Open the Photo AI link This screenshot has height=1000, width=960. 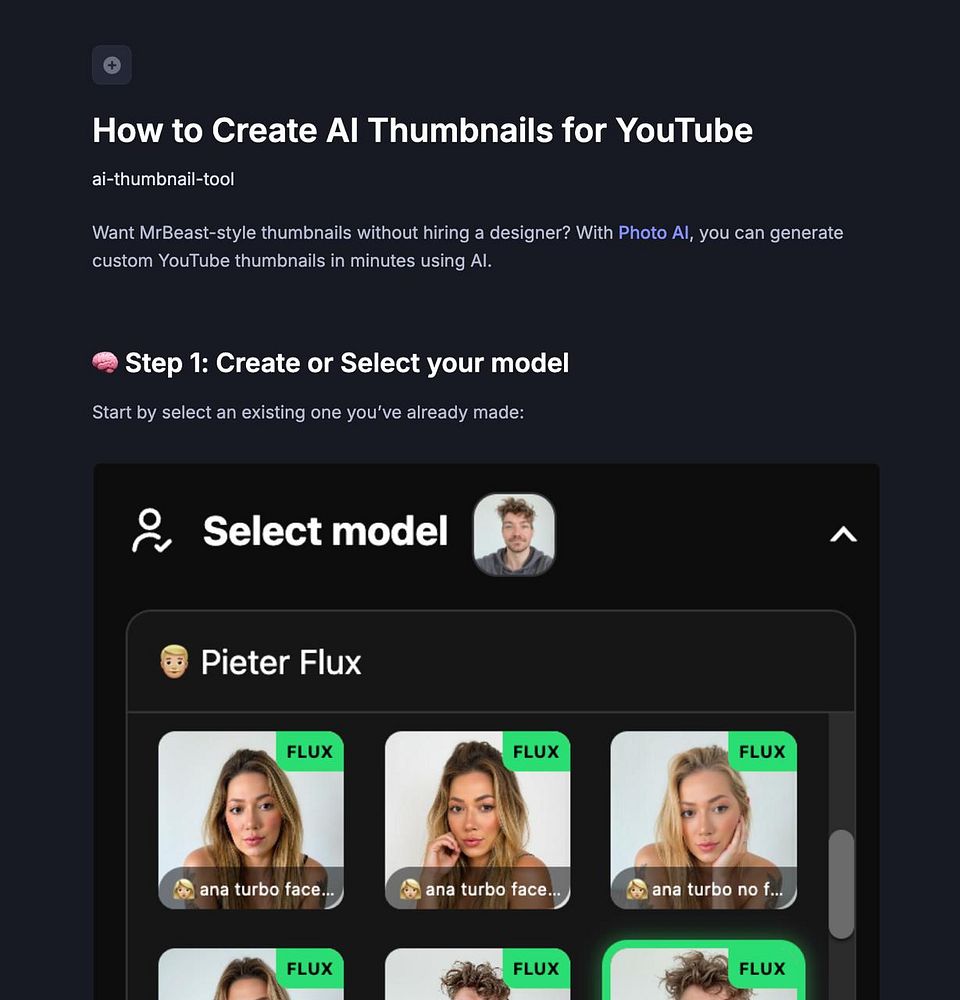tap(653, 233)
